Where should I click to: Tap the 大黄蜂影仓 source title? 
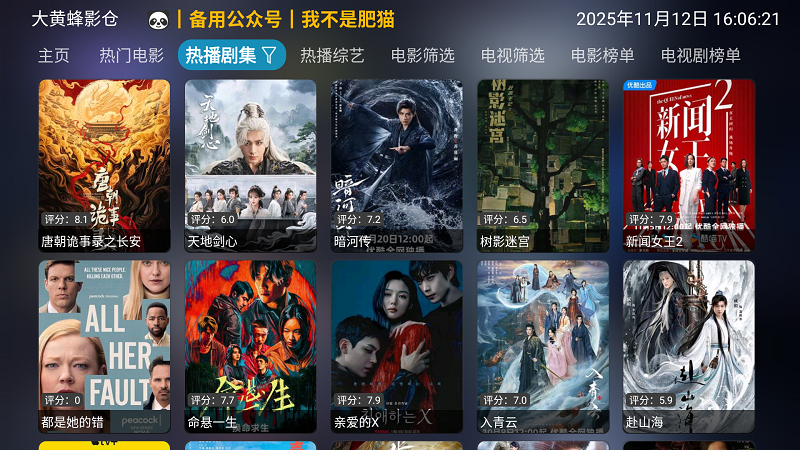(x=74, y=19)
